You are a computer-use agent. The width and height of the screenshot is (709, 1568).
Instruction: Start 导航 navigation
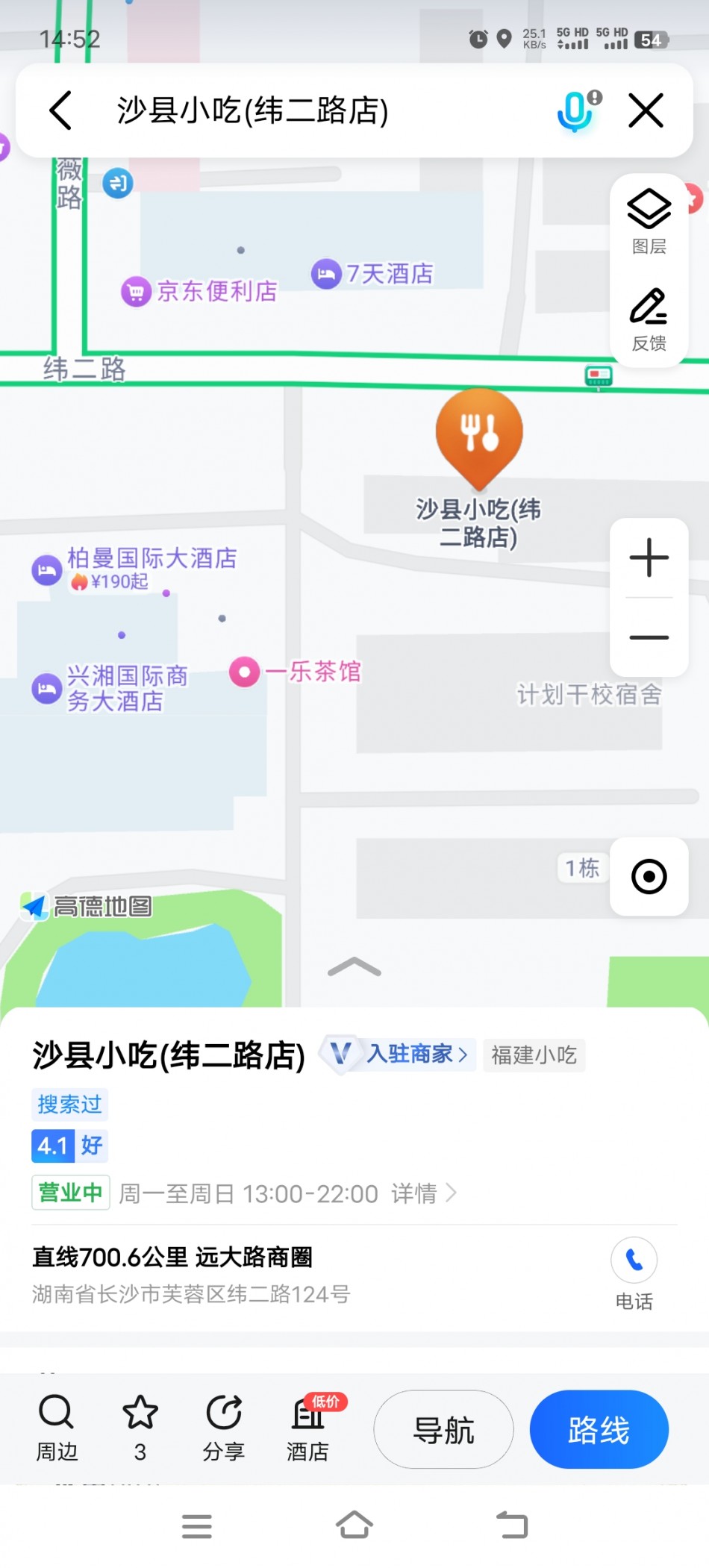tap(443, 1429)
